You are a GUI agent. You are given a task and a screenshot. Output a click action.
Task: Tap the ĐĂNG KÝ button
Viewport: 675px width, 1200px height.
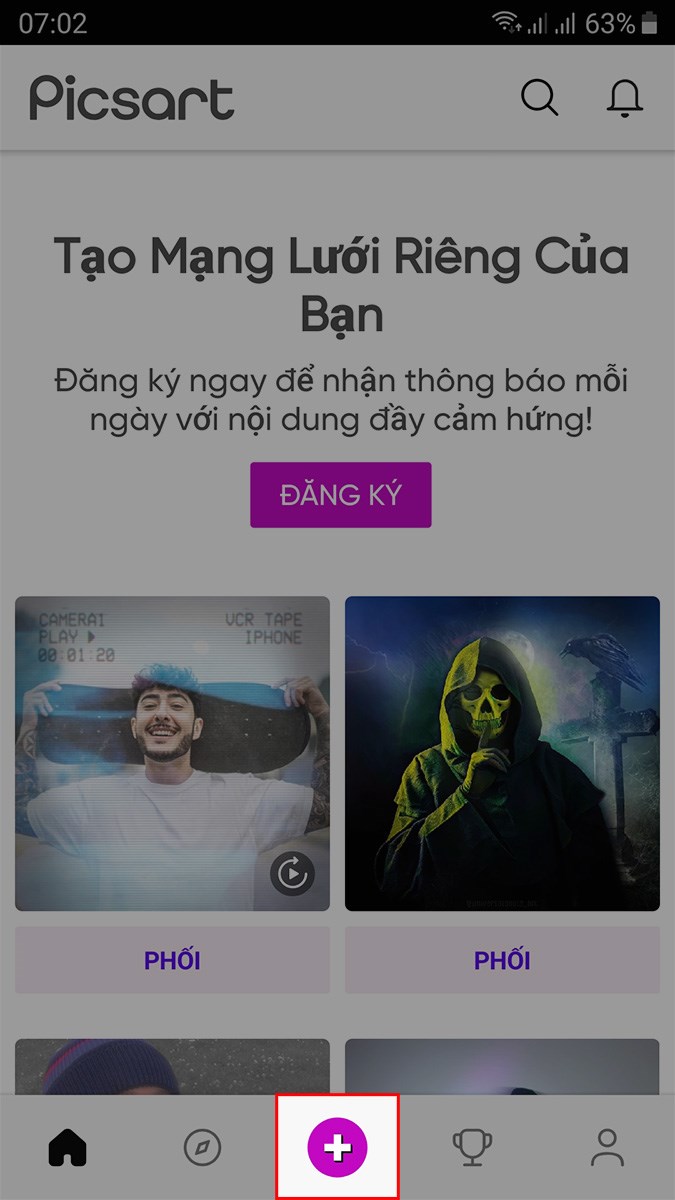click(x=341, y=495)
